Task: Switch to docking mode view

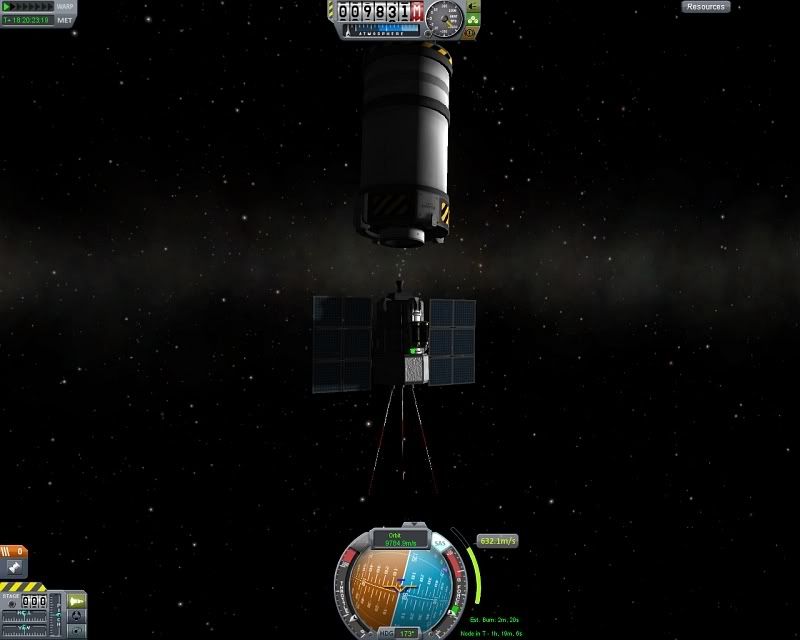Action: [x=76, y=616]
